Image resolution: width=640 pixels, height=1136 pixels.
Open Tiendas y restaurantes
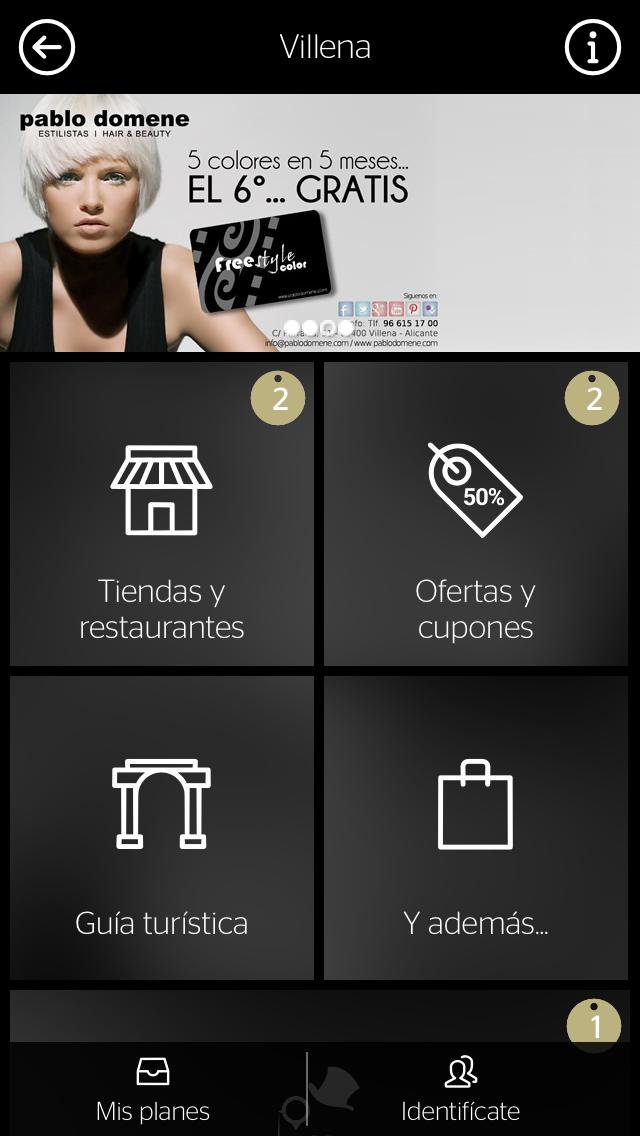tap(162, 514)
